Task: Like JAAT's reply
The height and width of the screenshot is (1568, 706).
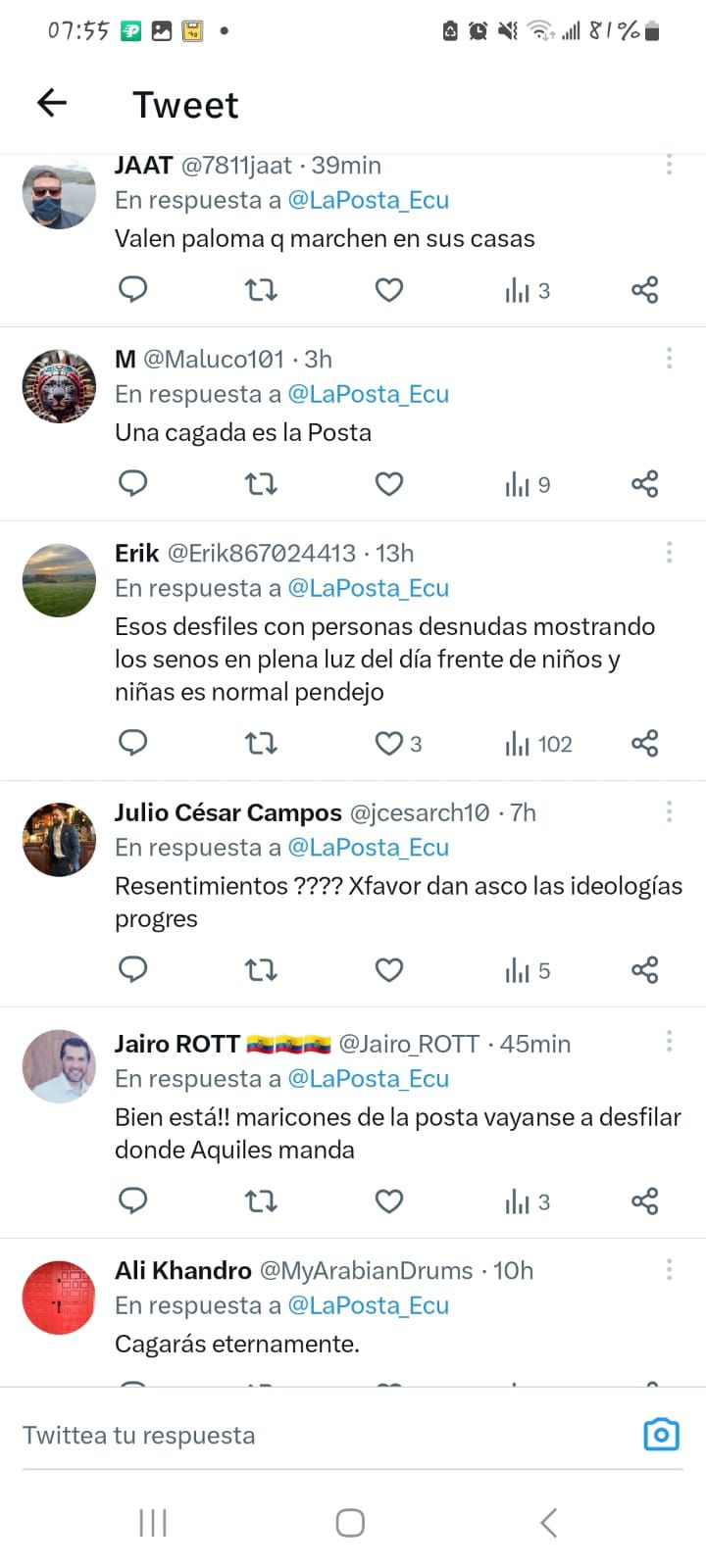Action: pyautogui.click(x=389, y=289)
